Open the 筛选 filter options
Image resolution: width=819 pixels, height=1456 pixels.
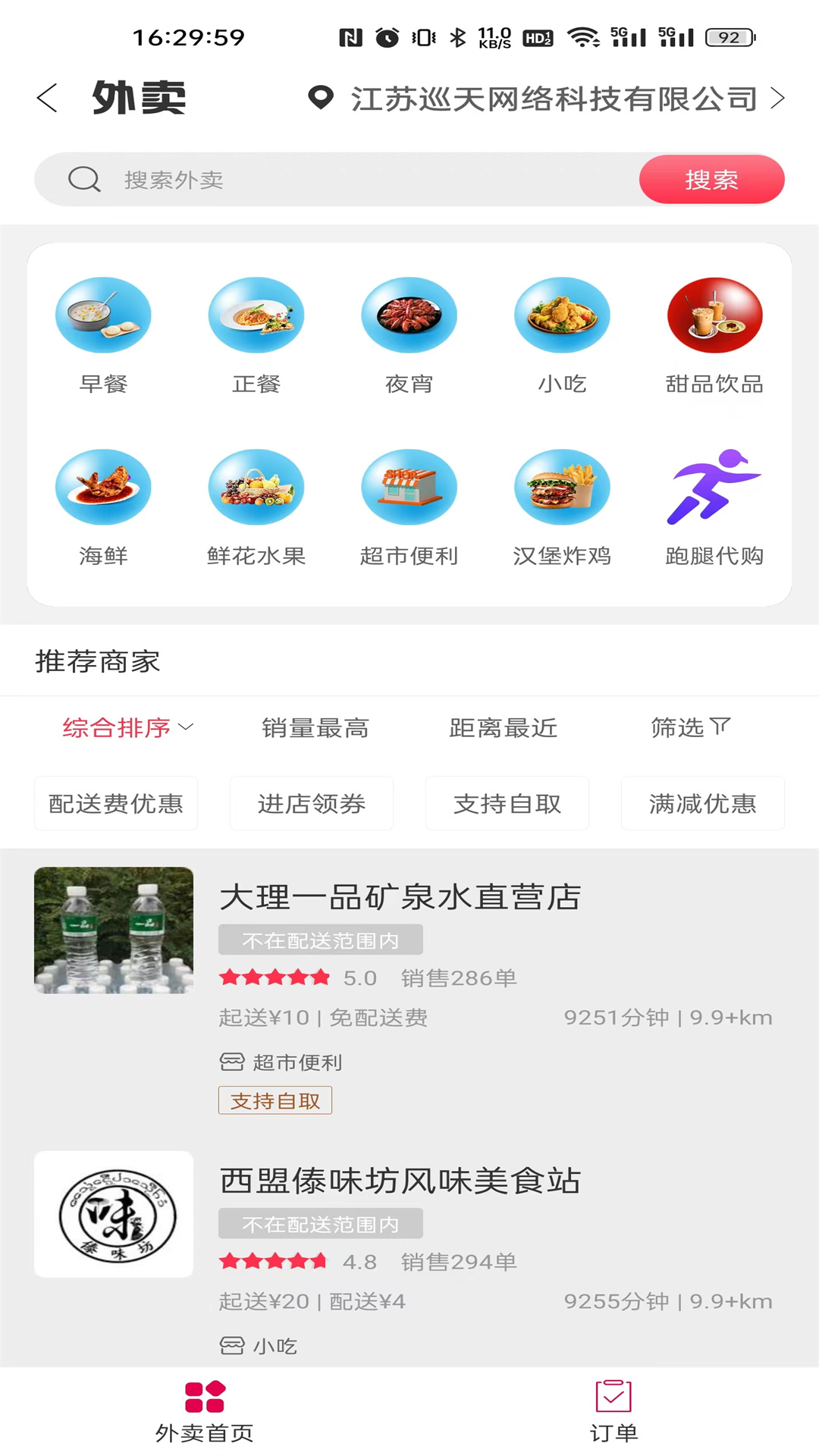pyautogui.click(x=691, y=726)
